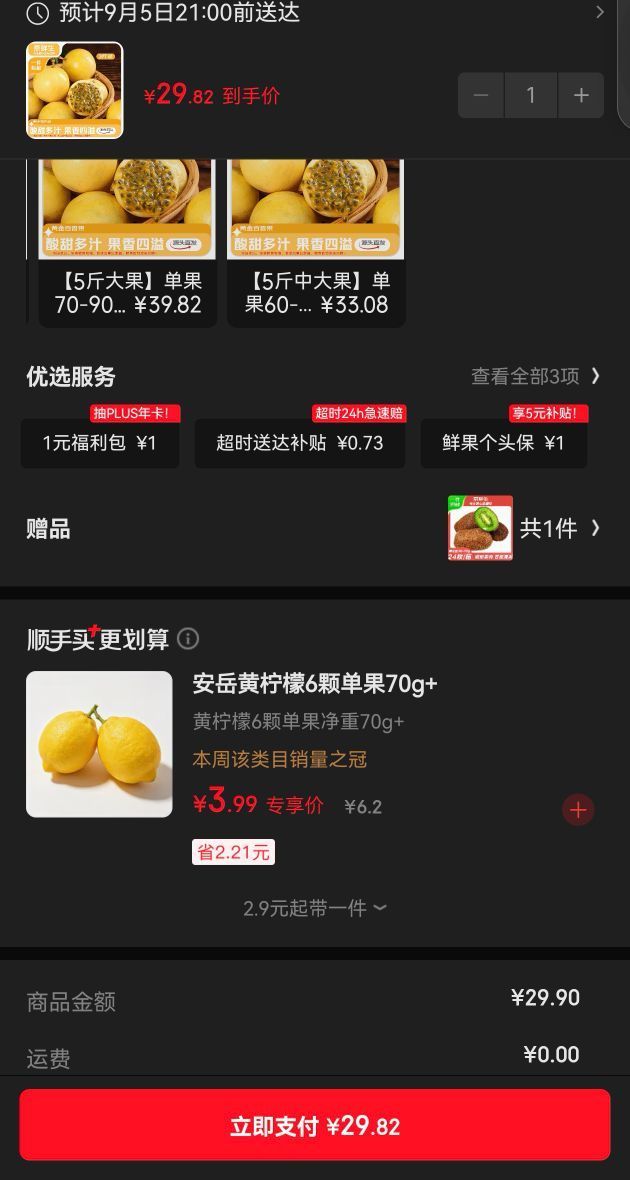The width and height of the screenshot is (630, 1180).
Task: Open info icon next to 顺手买更划算
Action: click(x=188, y=639)
